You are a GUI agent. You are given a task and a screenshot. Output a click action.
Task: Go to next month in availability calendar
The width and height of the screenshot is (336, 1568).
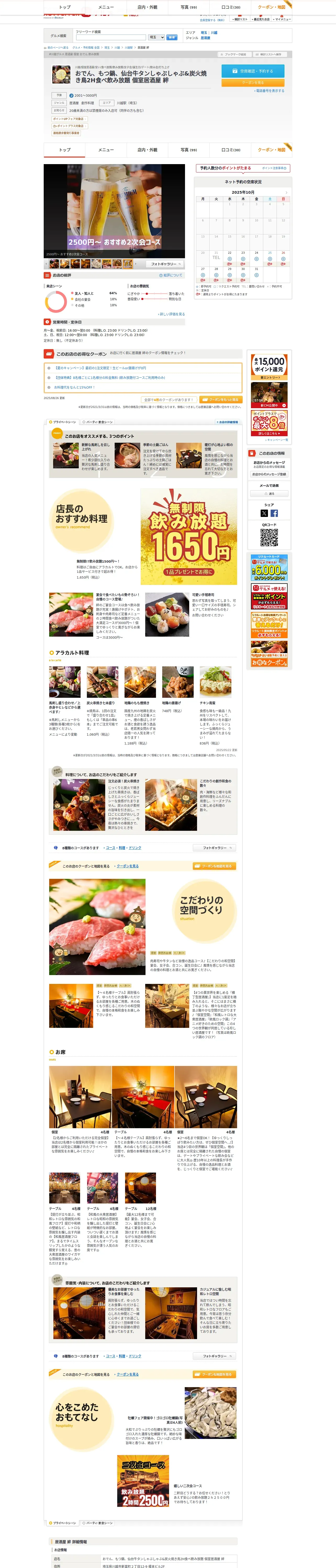point(286,192)
